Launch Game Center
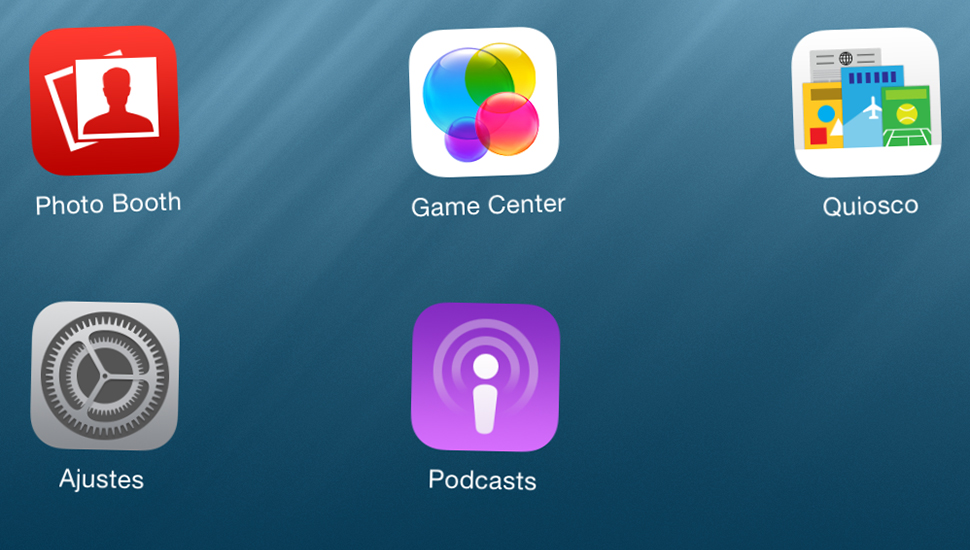Image resolution: width=970 pixels, height=550 pixels. [x=484, y=102]
